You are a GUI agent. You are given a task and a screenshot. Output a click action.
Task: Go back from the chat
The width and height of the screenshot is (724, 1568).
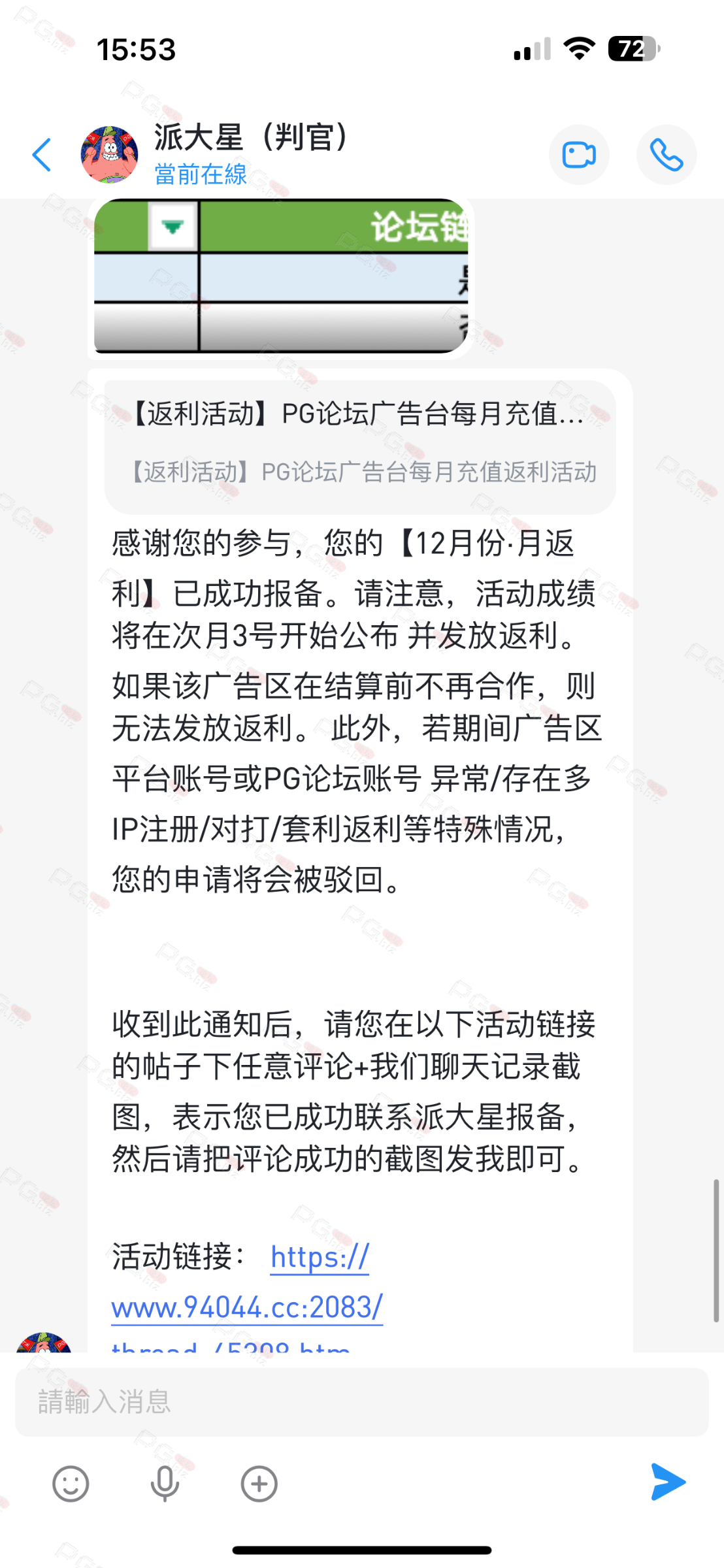click(x=42, y=155)
